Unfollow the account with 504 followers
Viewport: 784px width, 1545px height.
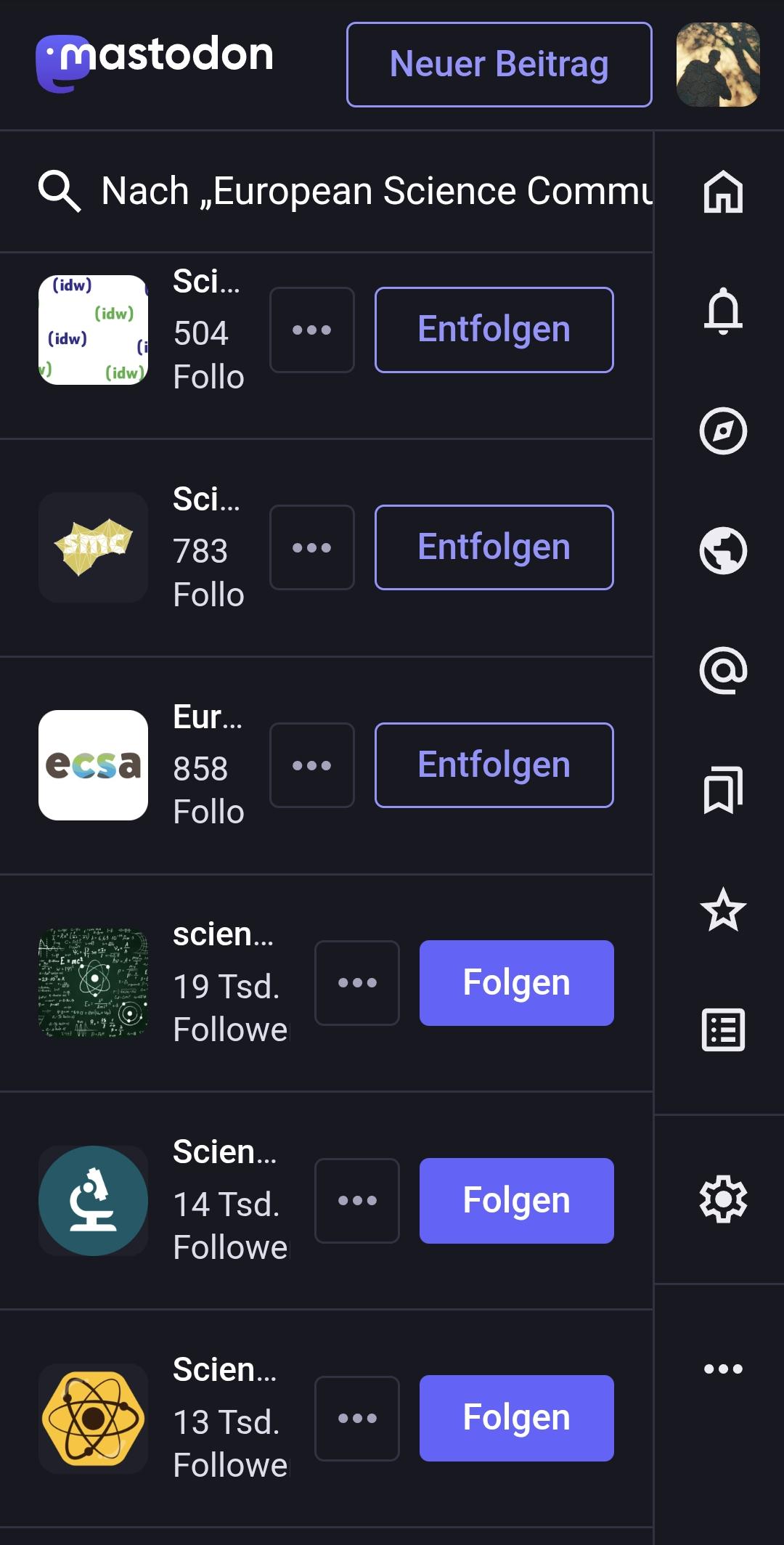pos(494,330)
